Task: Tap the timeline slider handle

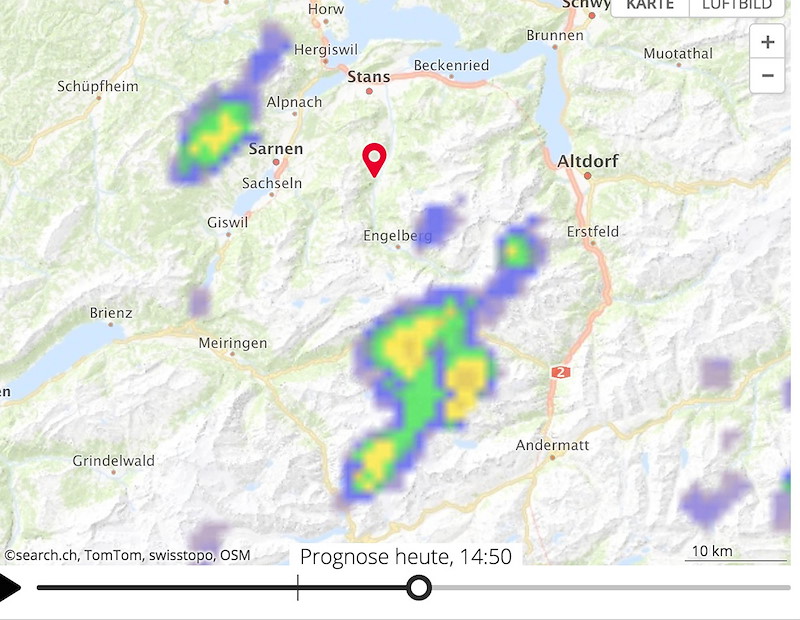Action: point(420,587)
